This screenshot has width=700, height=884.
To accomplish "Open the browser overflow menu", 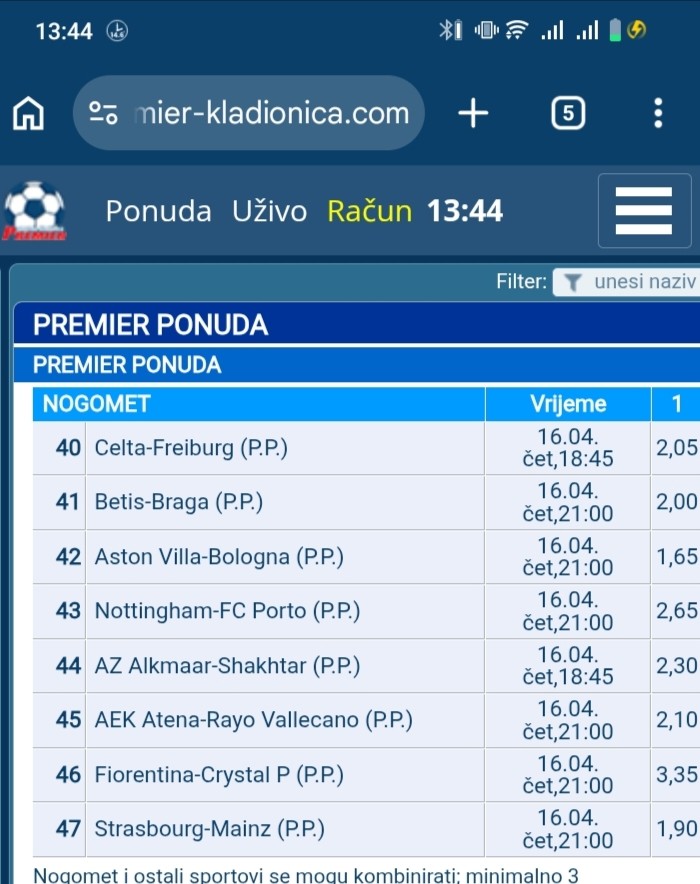I will 657,114.
